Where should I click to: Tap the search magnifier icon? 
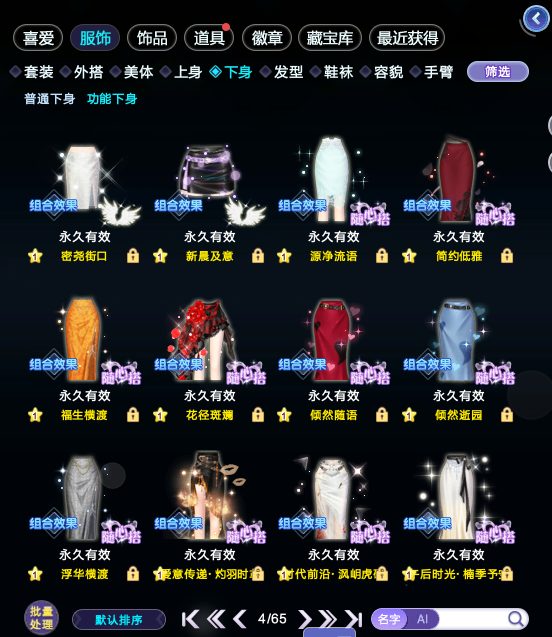point(516,619)
